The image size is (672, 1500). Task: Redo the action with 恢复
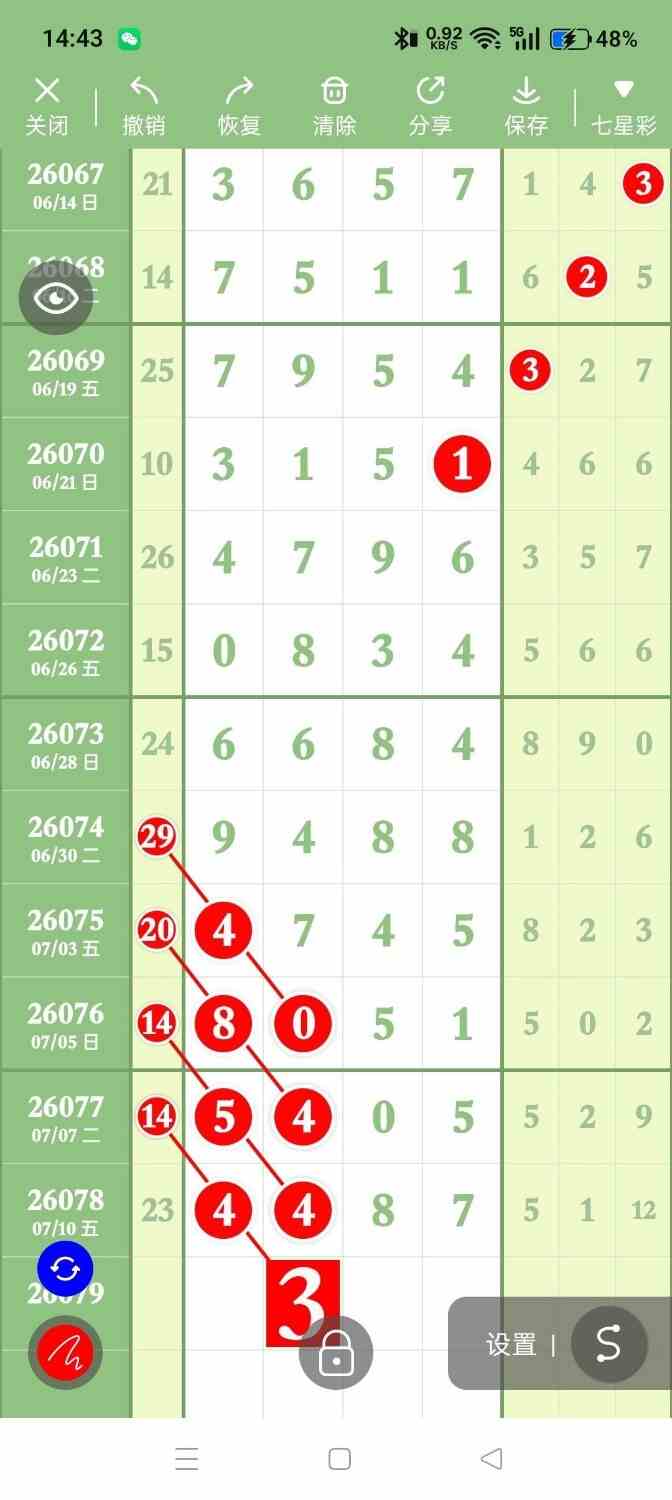pyautogui.click(x=239, y=107)
